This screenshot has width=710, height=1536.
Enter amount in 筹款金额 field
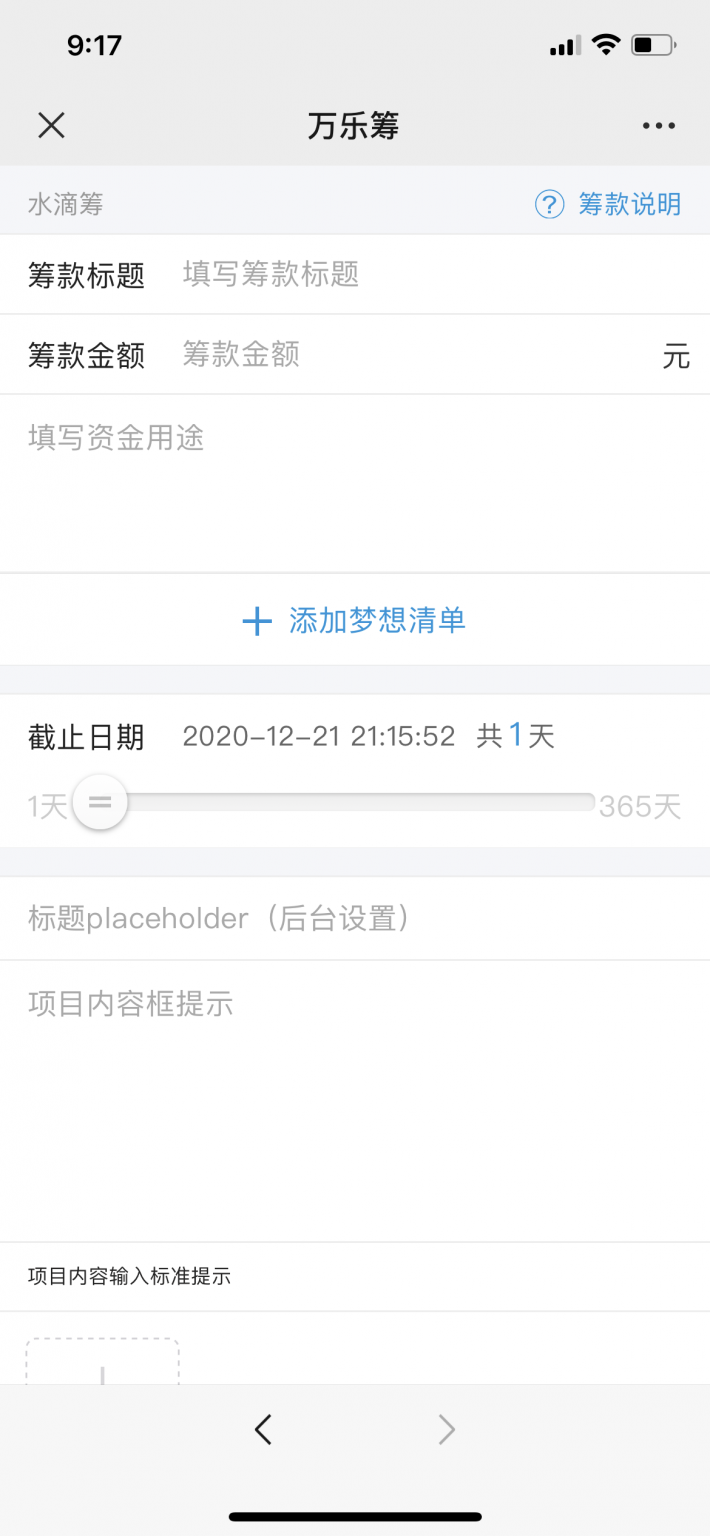(415, 354)
